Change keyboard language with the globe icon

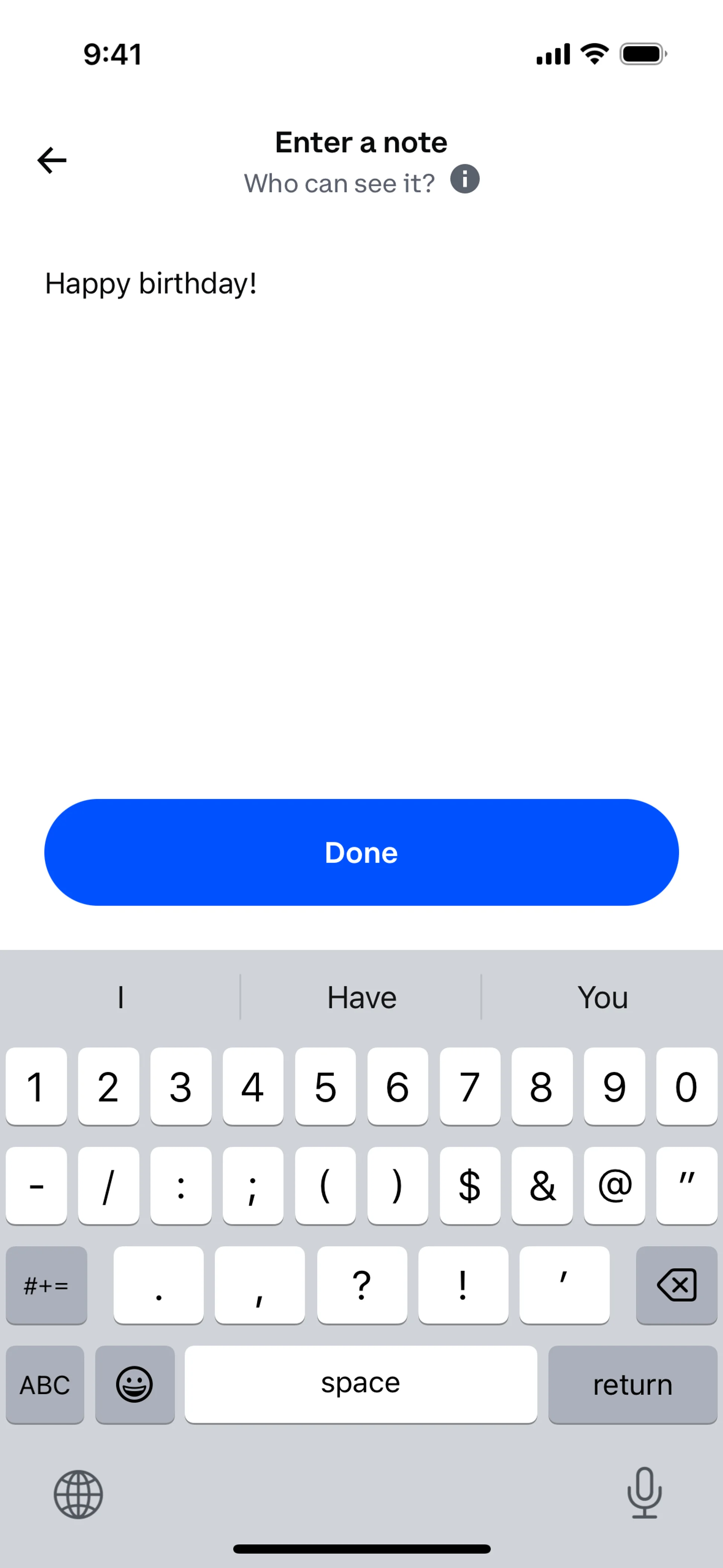(78, 1495)
